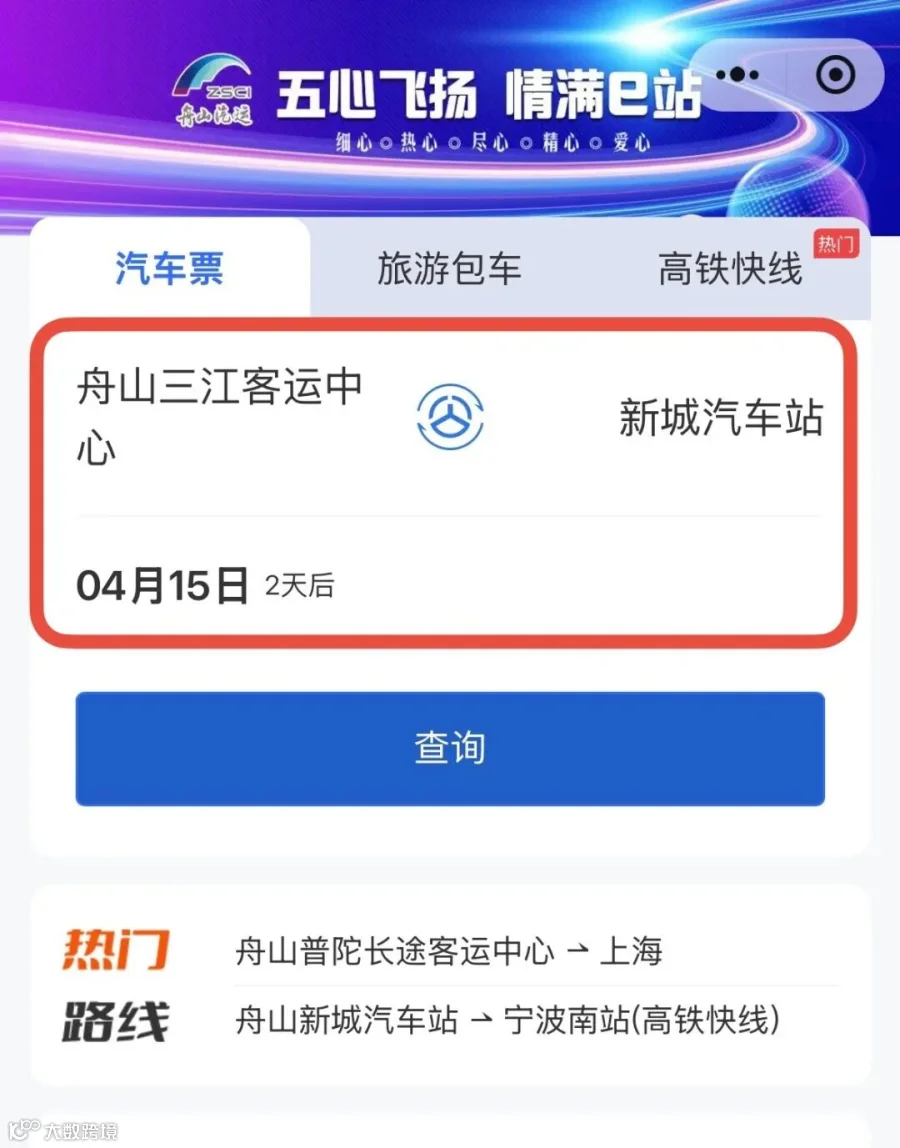Change destination station 新城汽车站
Screen dimensions: 900x1148
(x=721, y=417)
